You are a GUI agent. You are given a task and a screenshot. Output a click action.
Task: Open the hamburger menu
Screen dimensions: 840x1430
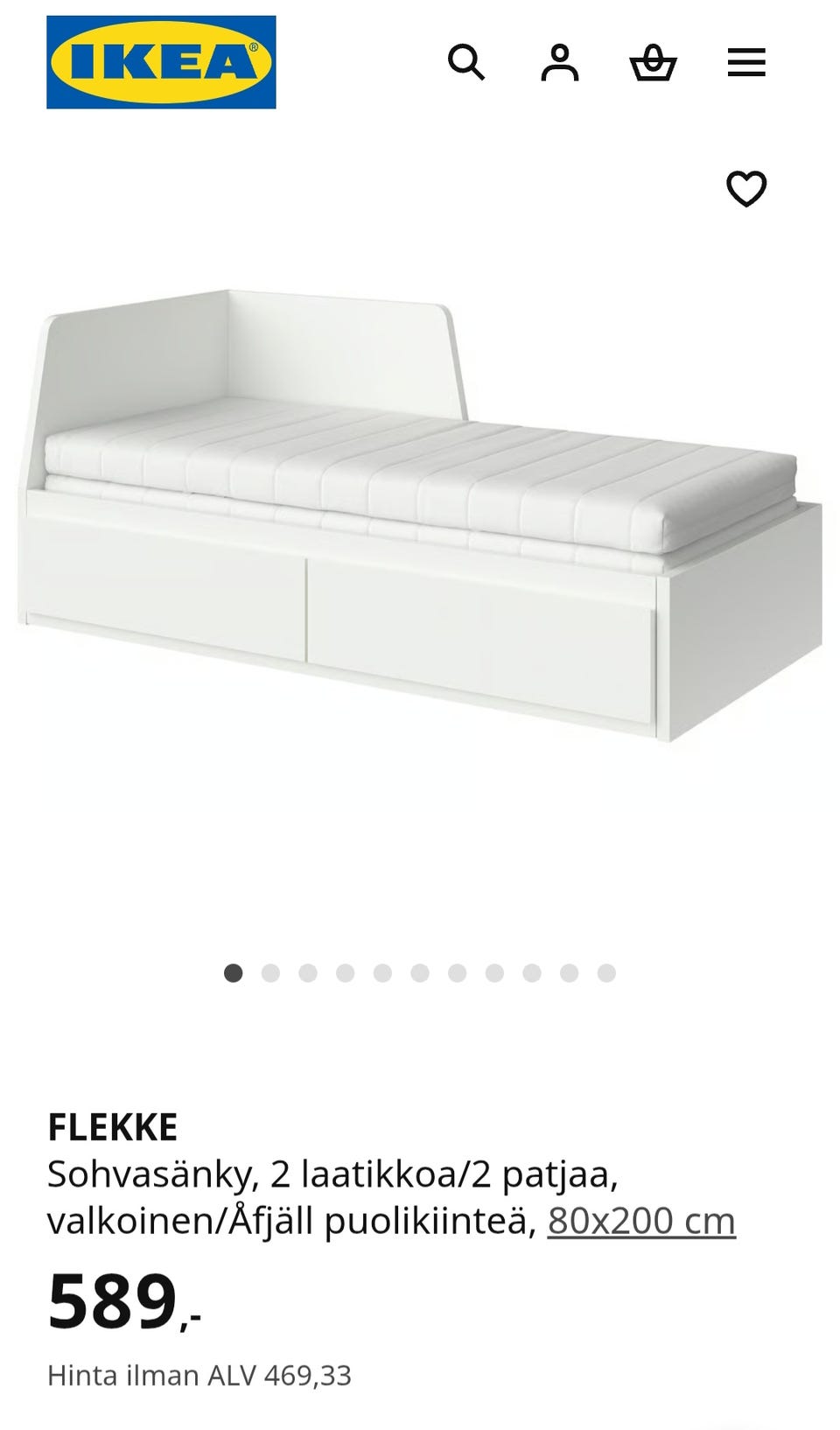(x=746, y=63)
